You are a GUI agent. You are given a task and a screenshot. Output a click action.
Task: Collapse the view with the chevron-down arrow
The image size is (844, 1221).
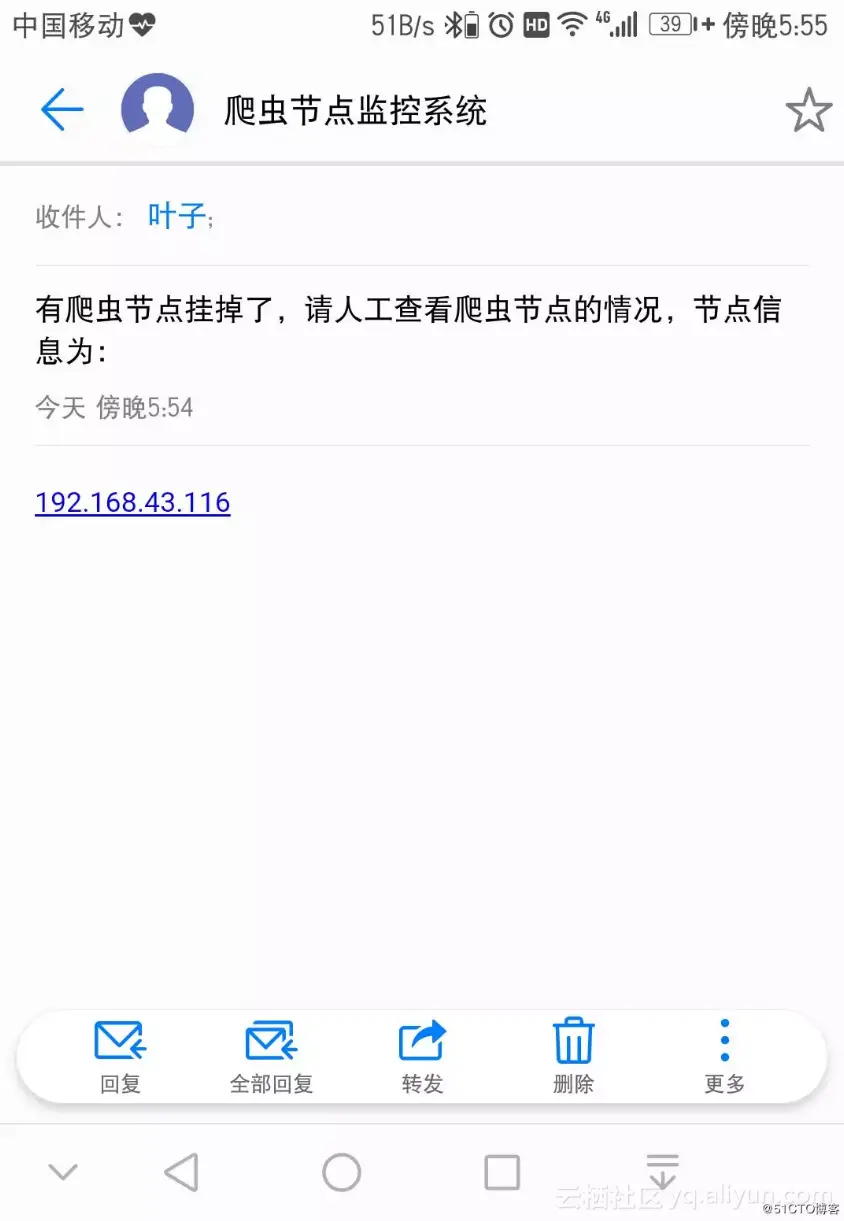click(63, 1170)
